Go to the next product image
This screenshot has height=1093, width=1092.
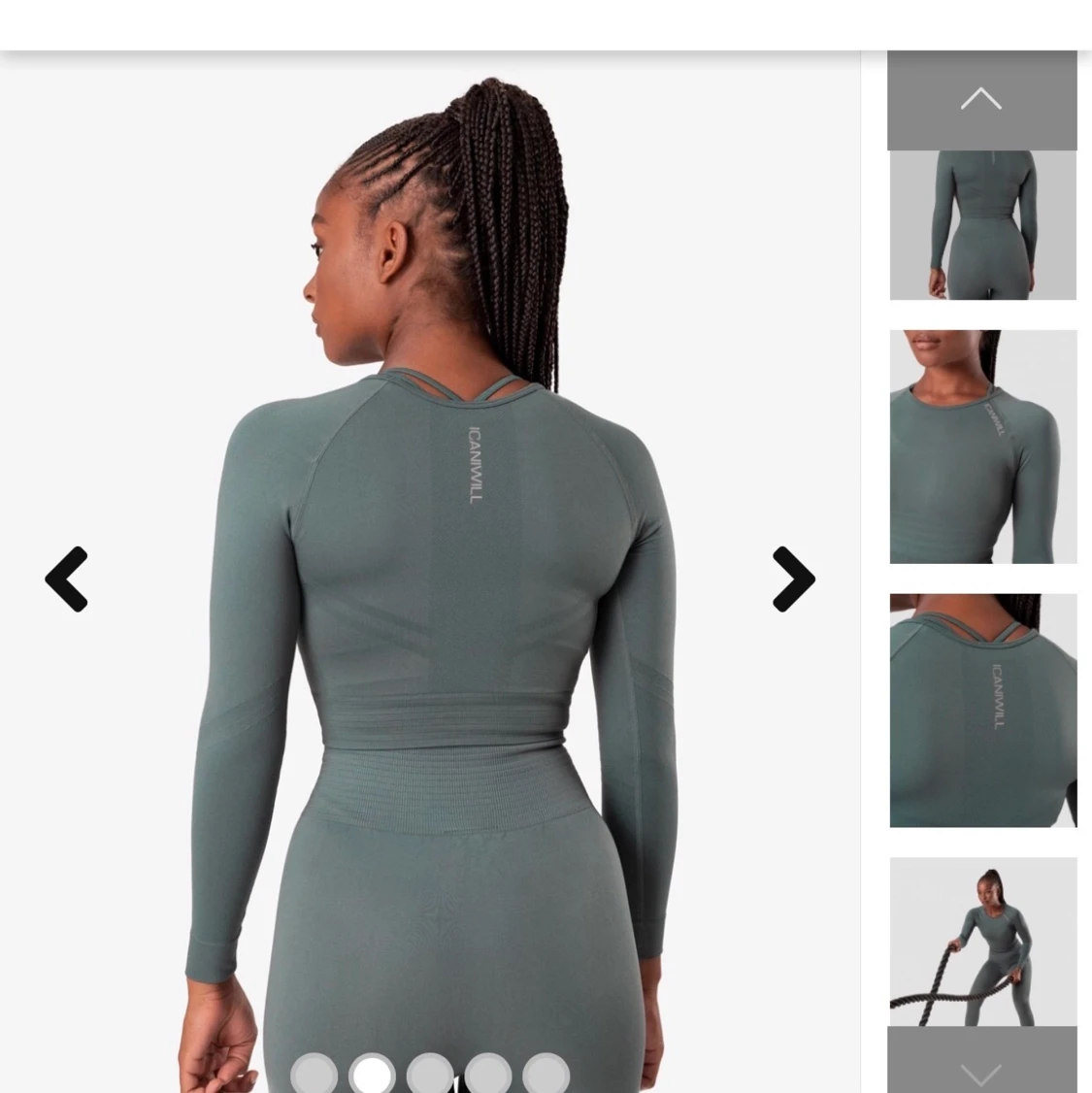pos(793,580)
